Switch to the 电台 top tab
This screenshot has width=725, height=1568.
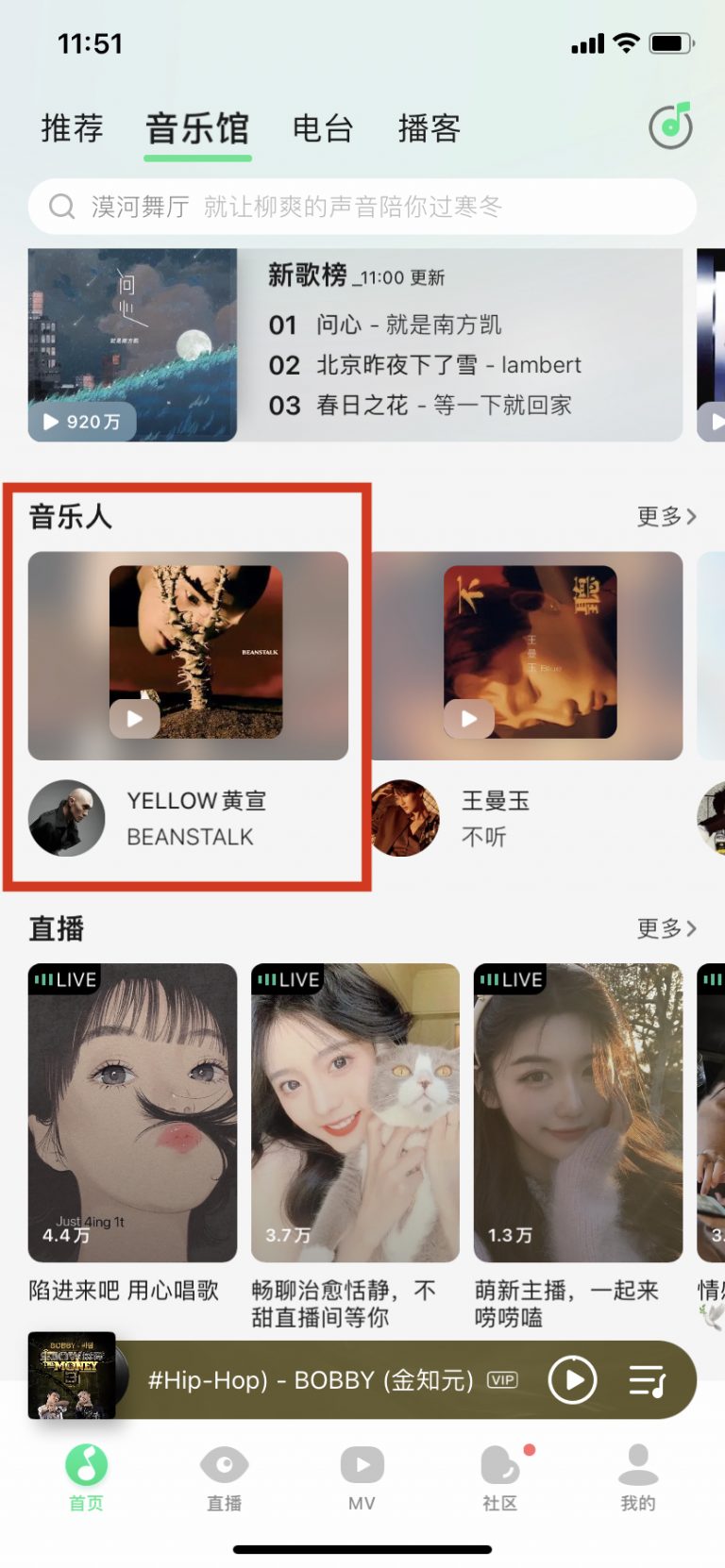323,128
